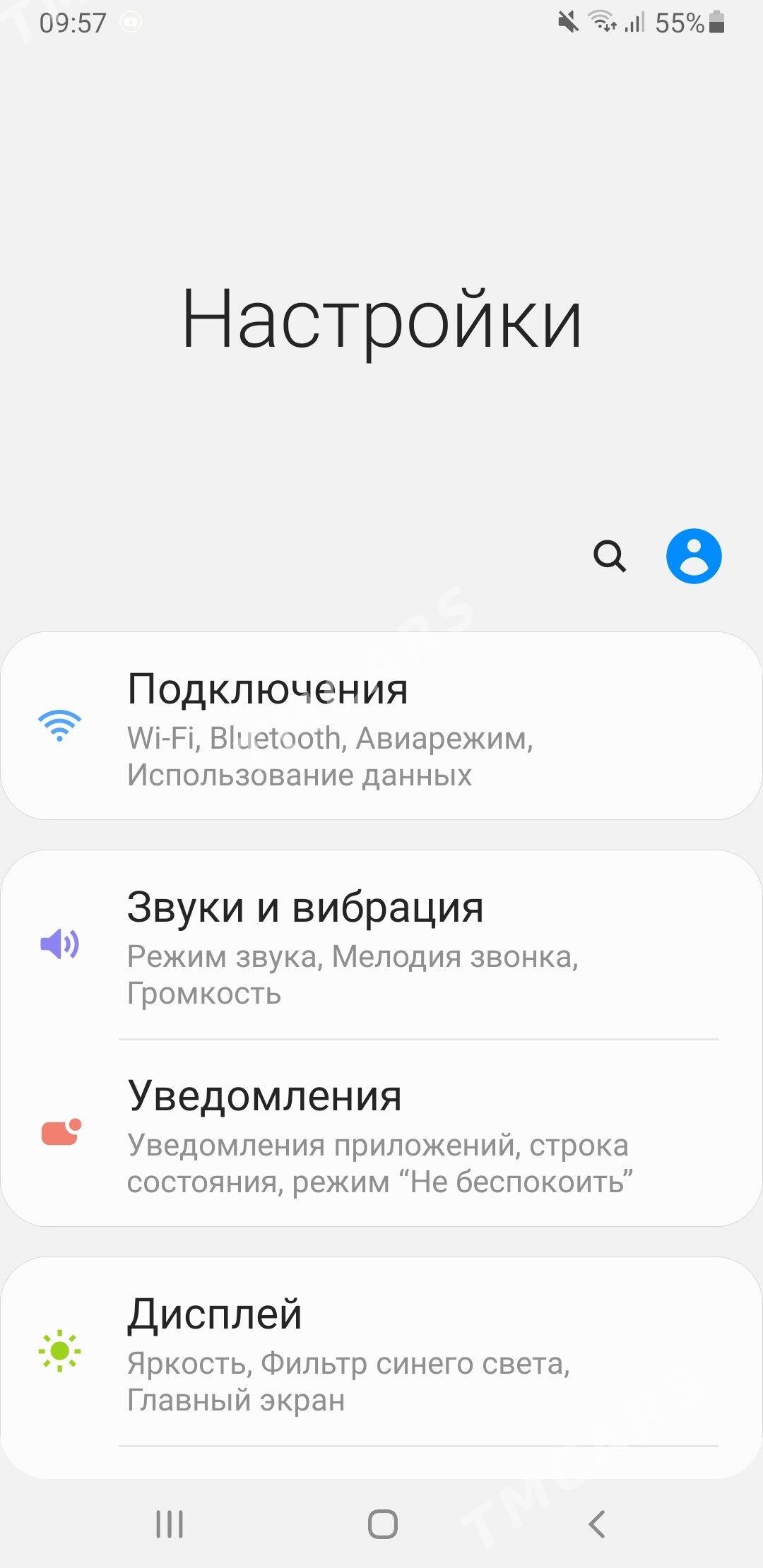Viewport: 763px width, 1568px height.
Task: Open Звуки и вибрация settings
Action: pyautogui.click(x=381, y=945)
